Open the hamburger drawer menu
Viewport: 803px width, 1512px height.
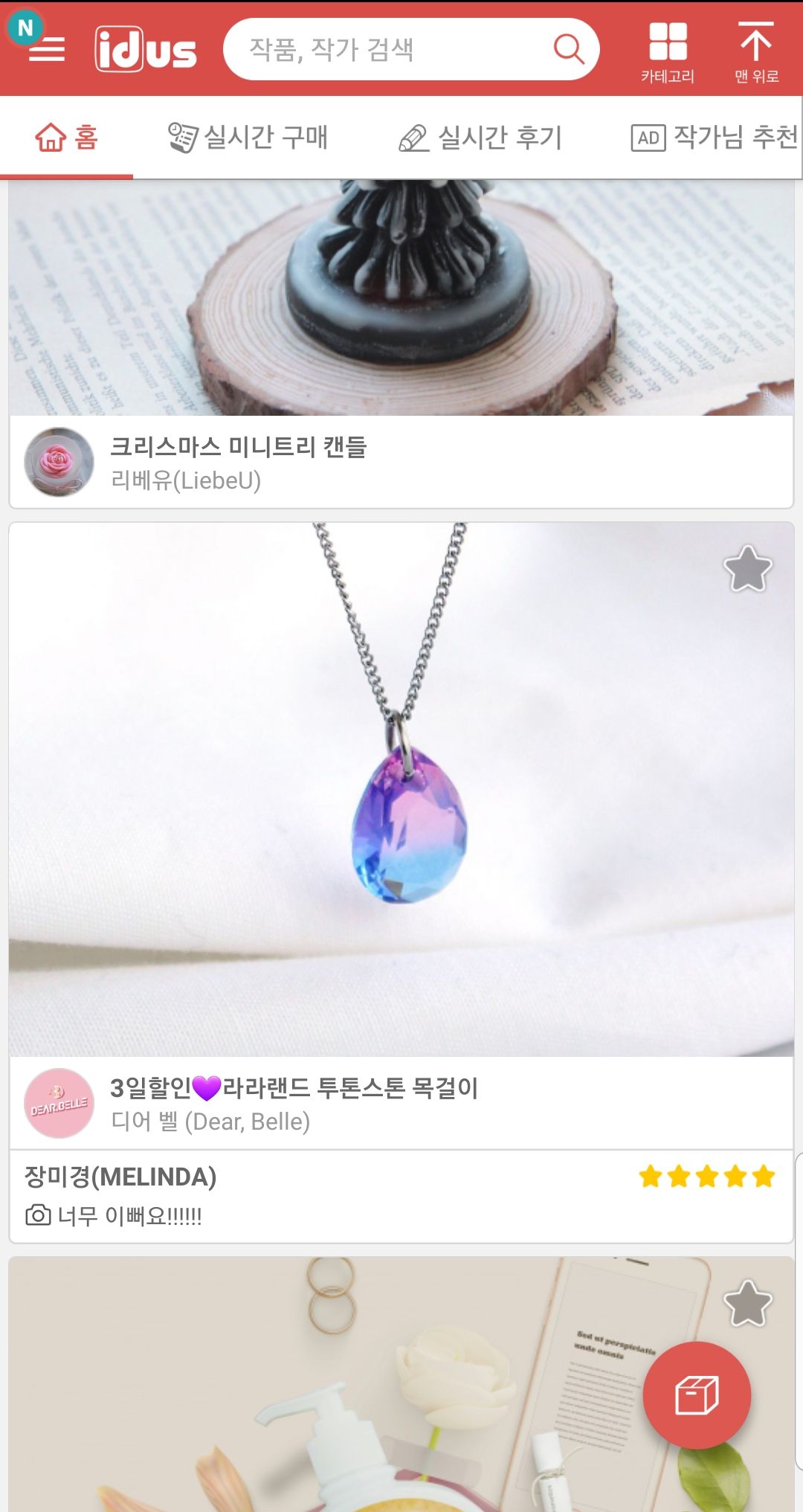click(x=46, y=49)
